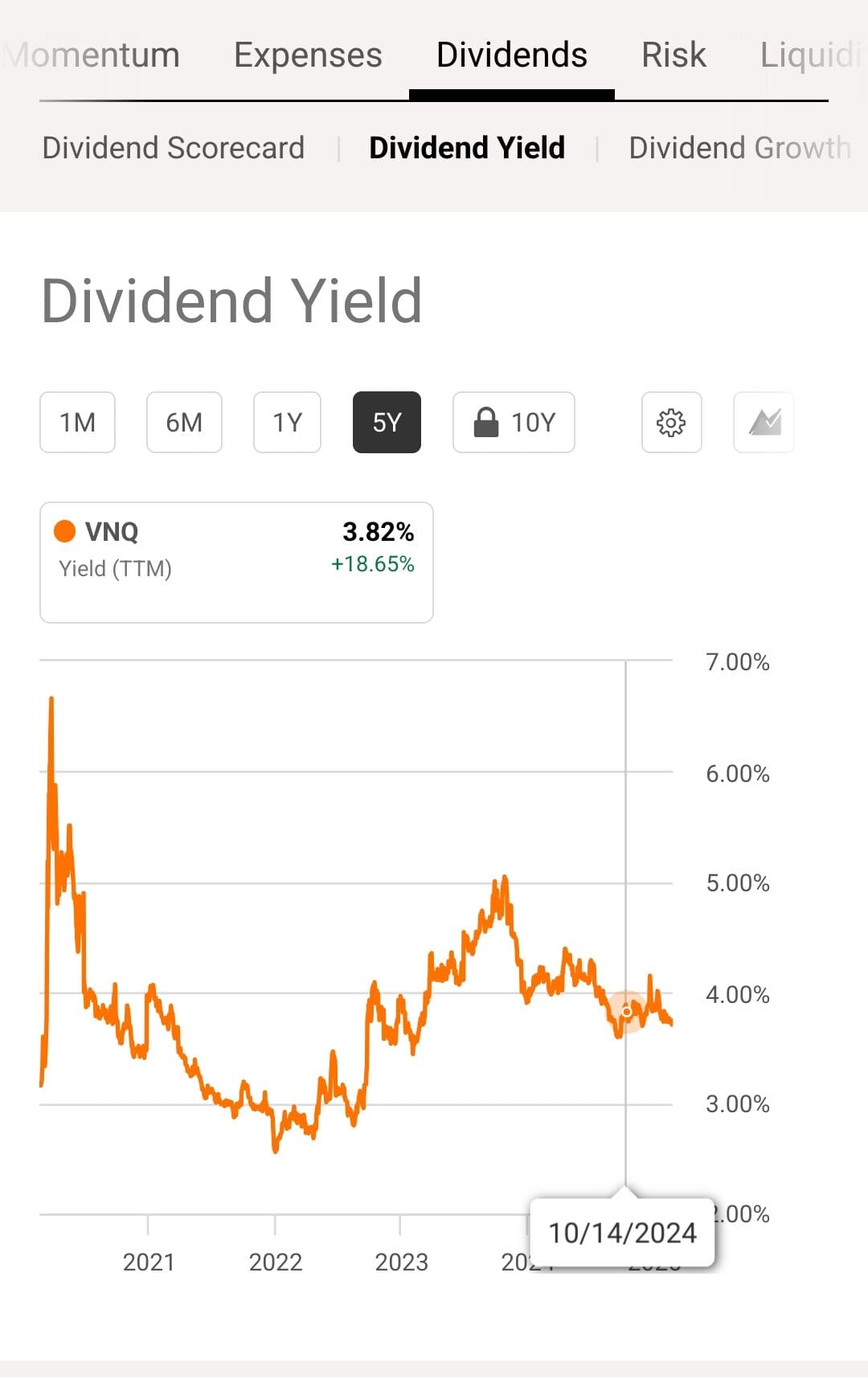Viewport: 868px width, 1379px height.
Task: Click the lock icon on 10Y
Action: (x=487, y=423)
